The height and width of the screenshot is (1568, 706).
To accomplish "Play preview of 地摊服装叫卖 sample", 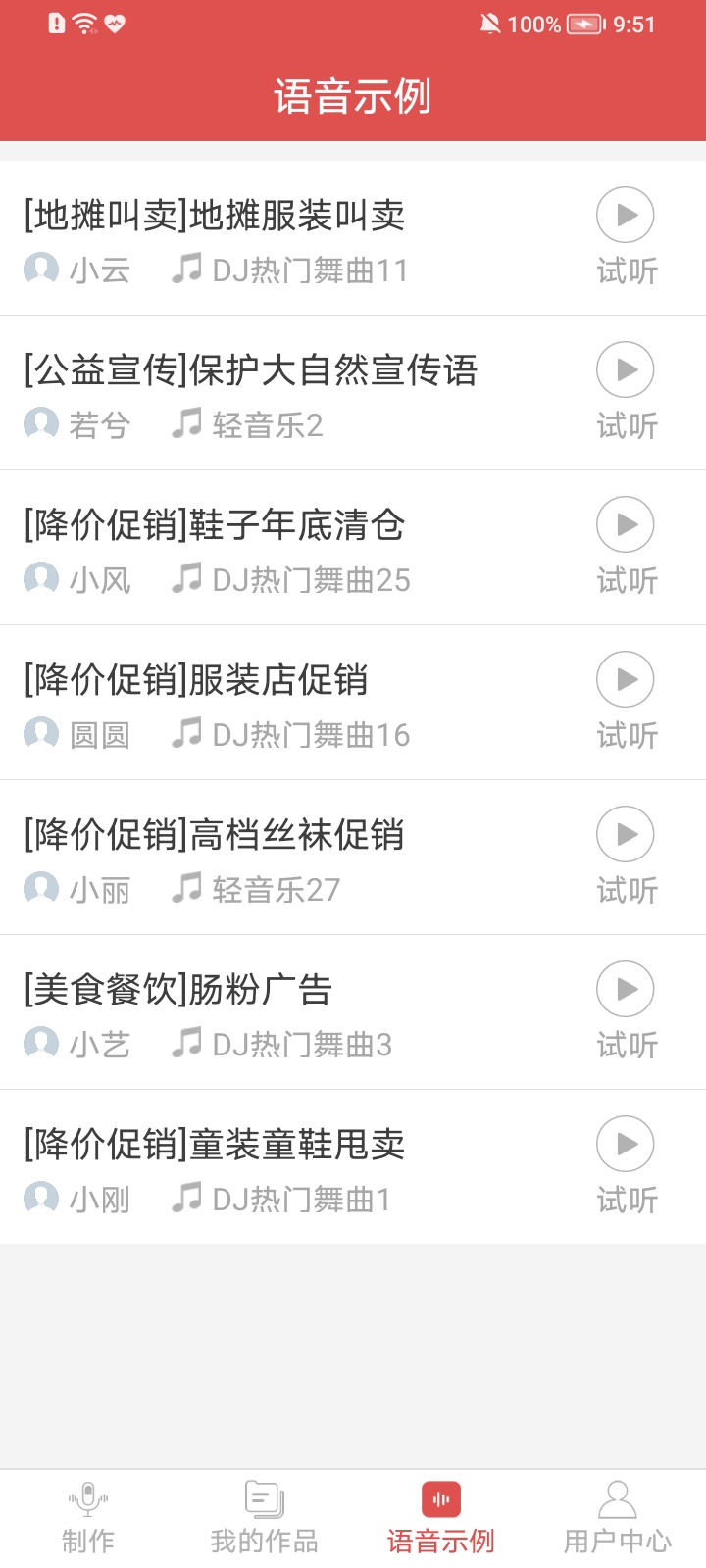I will pos(625,215).
